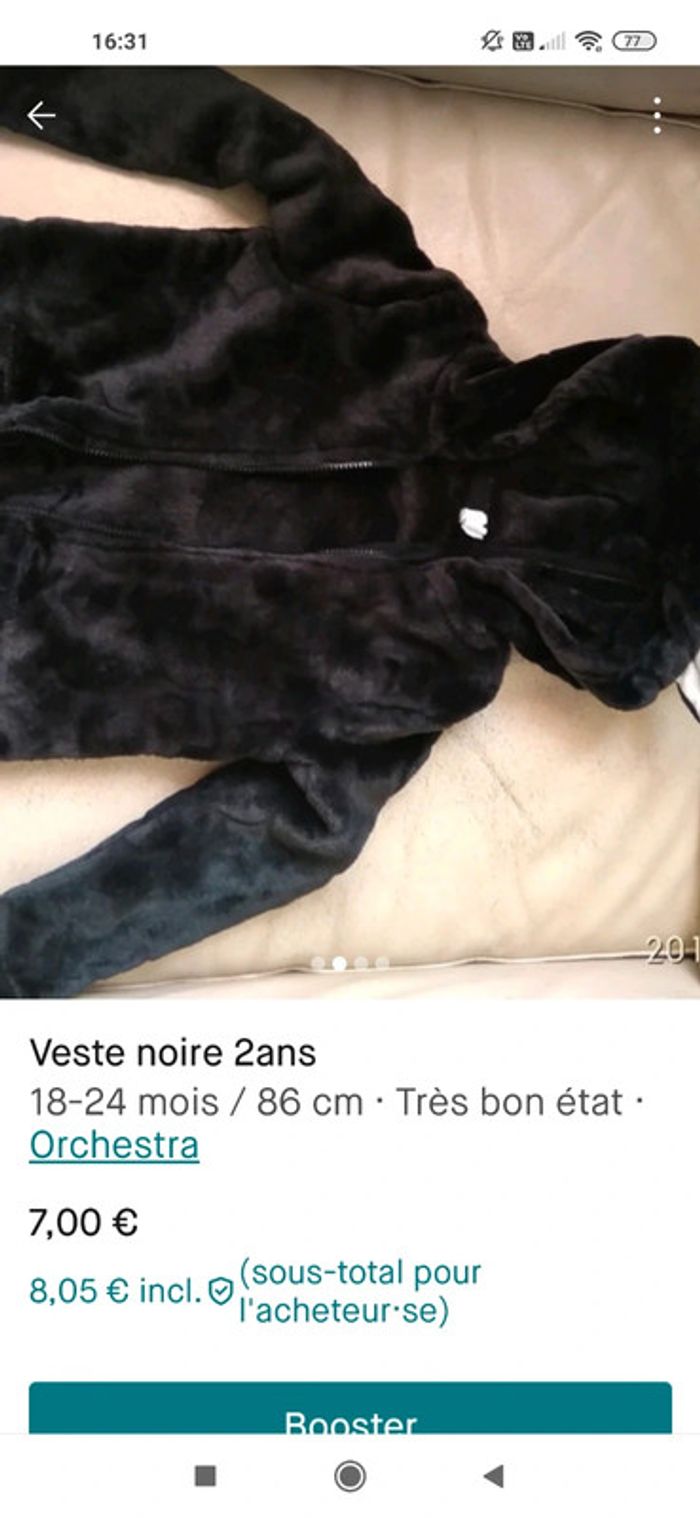This screenshot has height=1518, width=700.
Task: Tap the system home button
Action: (350, 1476)
